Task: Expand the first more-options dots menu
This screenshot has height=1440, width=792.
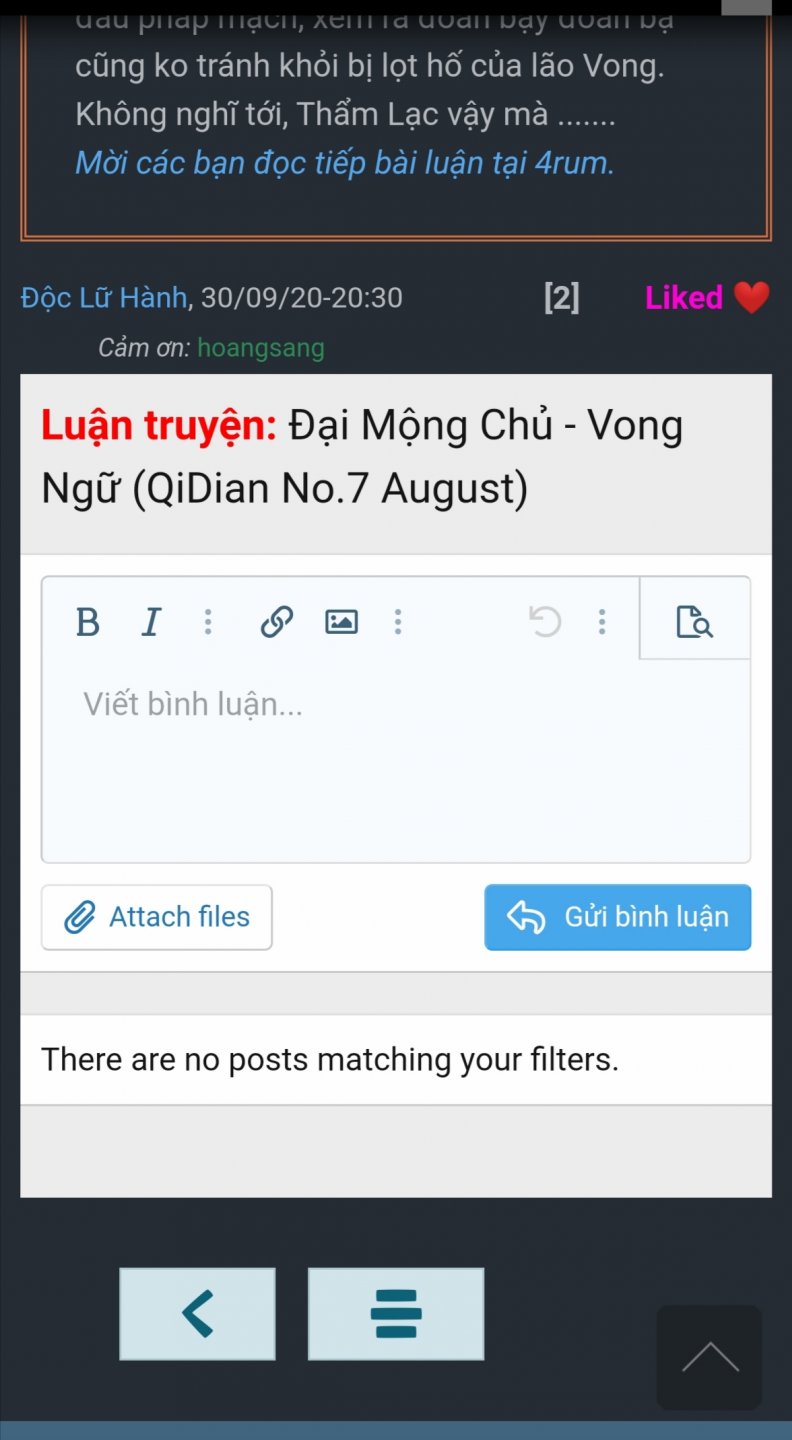Action: click(x=208, y=622)
